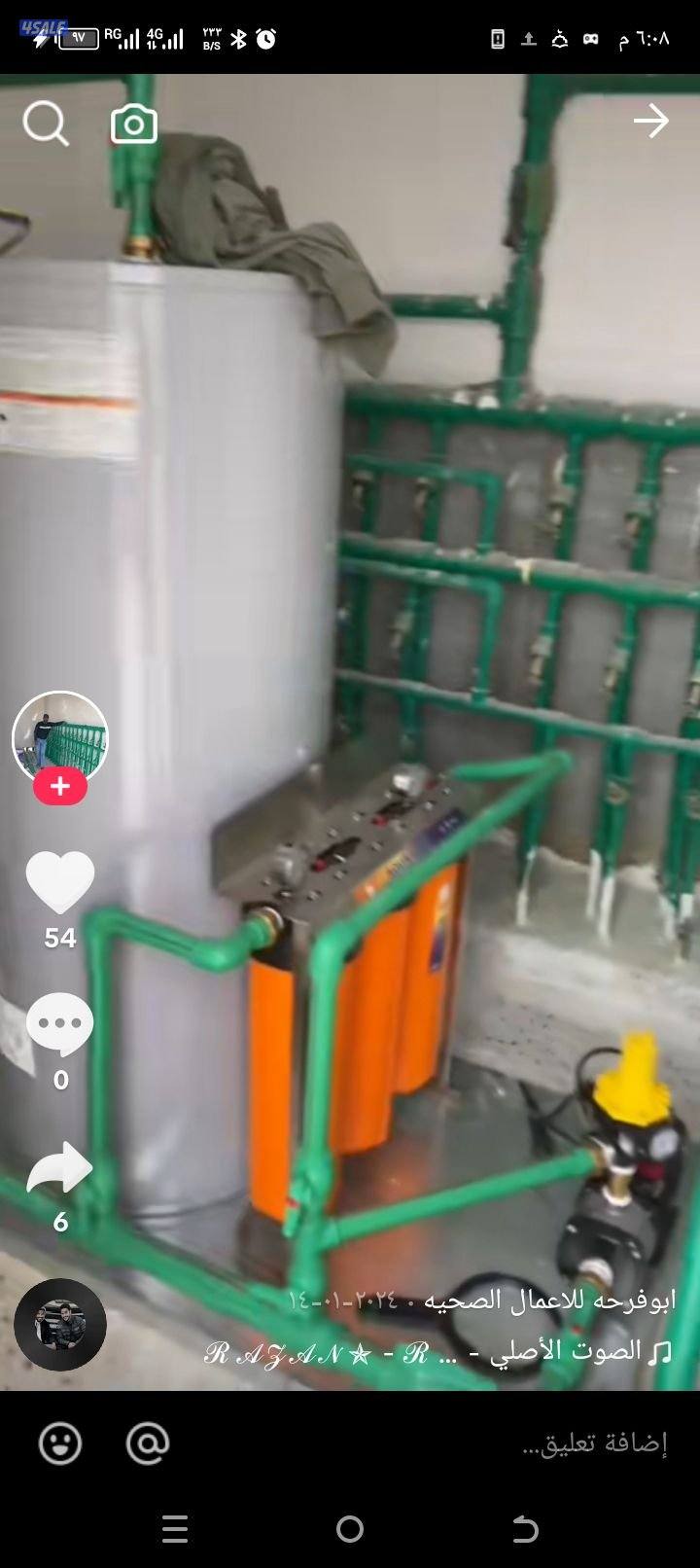Image resolution: width=700 pixels, height=1568 pixels.
Task: Open the comments bubble
Action: click(x=60, y=1023)
